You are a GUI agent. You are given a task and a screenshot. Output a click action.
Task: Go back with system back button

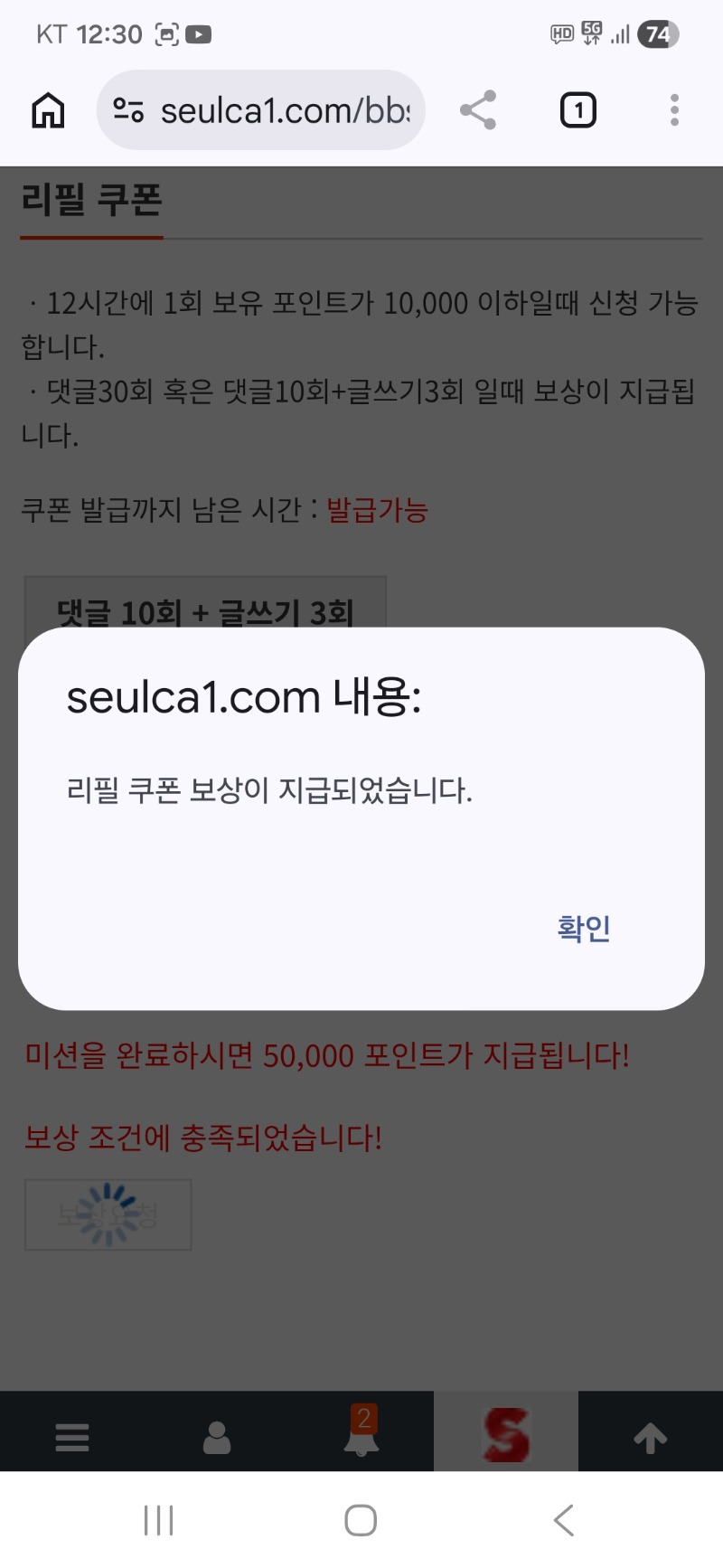(564, 1520)
